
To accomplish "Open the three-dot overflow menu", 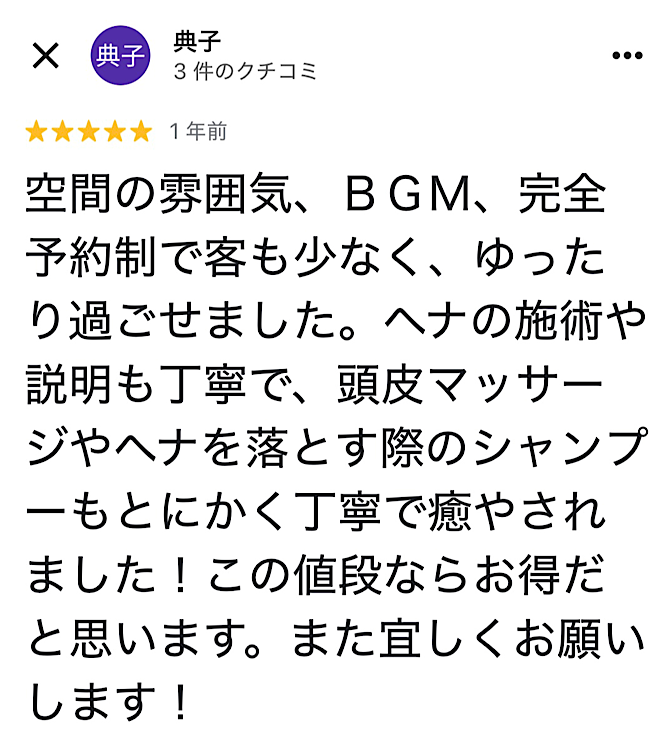I will tap(627, 56).
